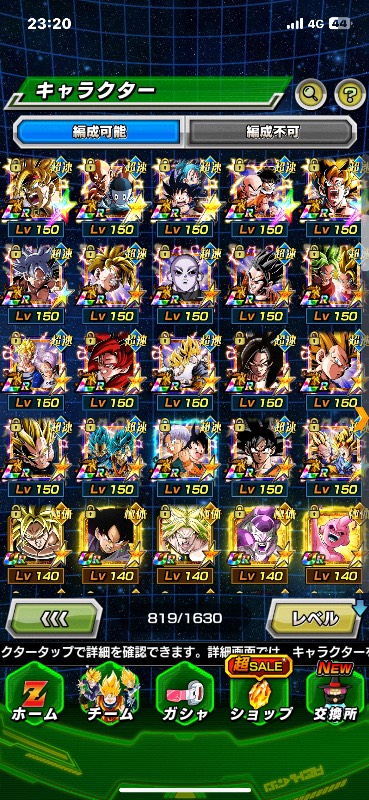The image size is (369, 800).
Task: Open the レベル sort button
Action: 315,618
